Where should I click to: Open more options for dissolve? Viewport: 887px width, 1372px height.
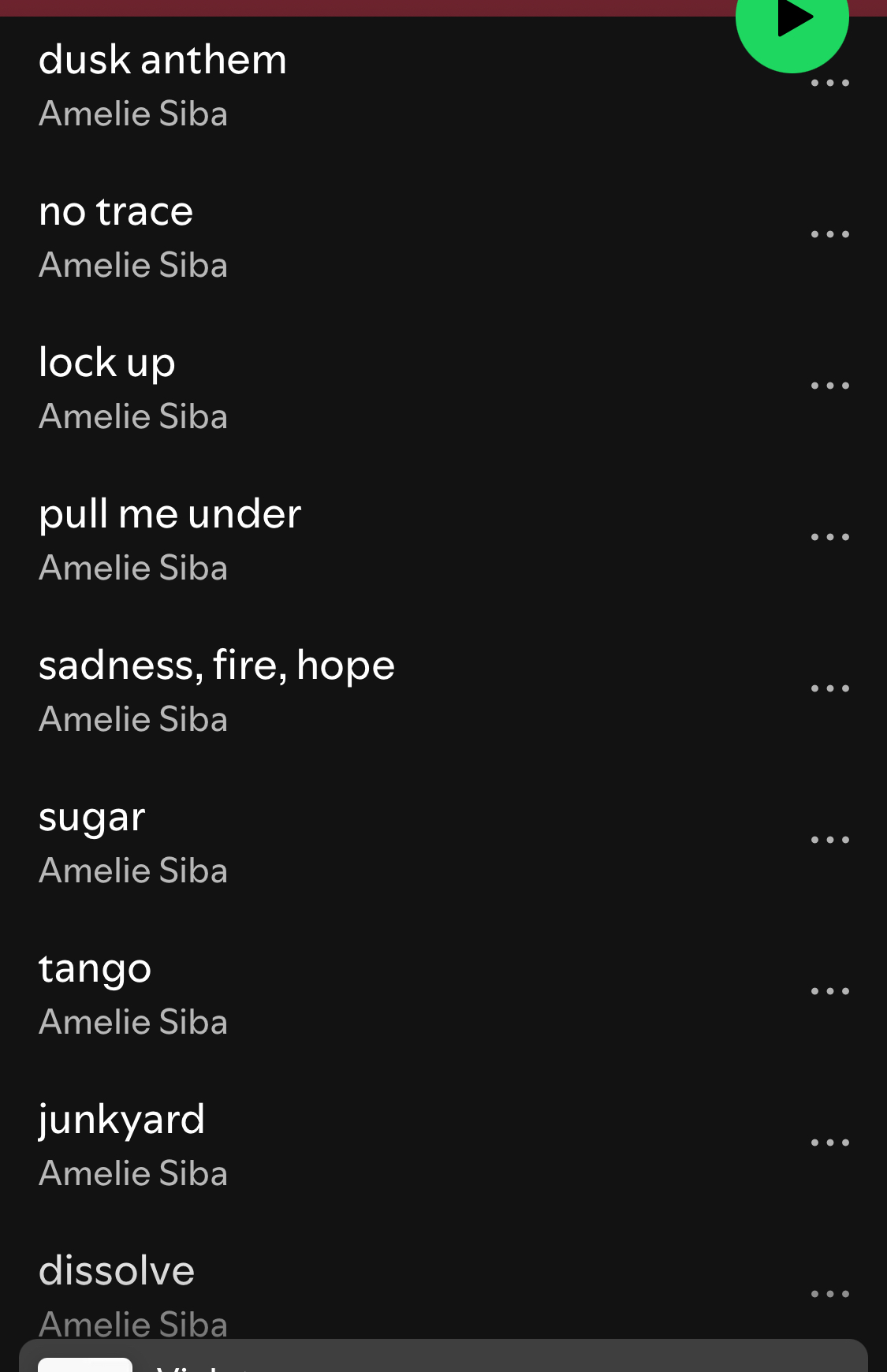829,1295
